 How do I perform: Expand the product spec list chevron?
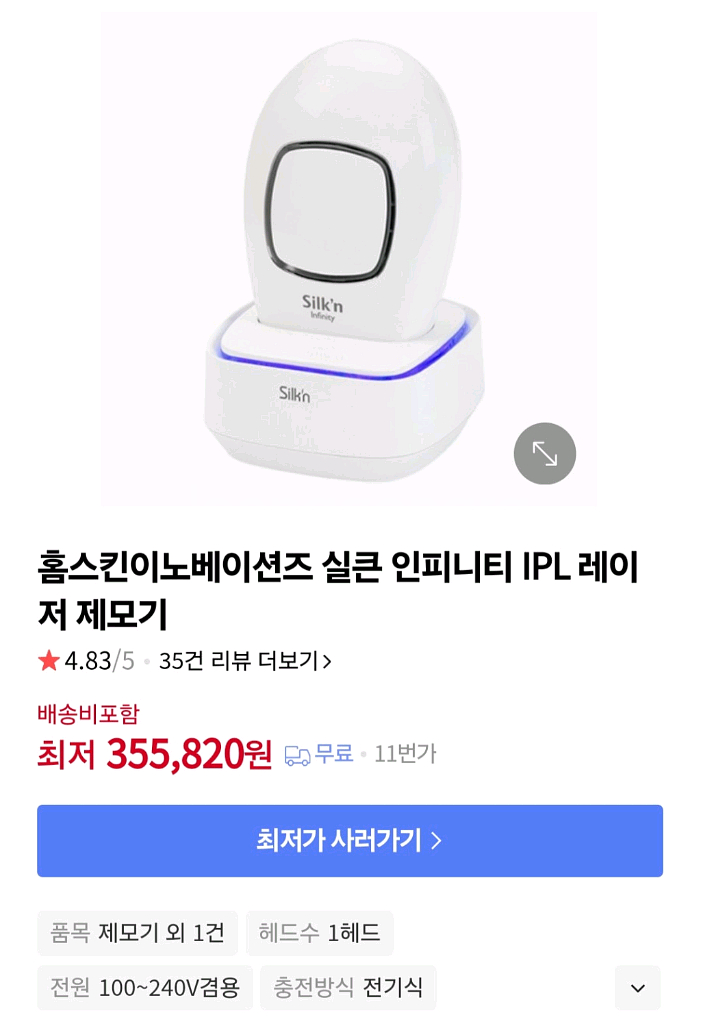[637, 988]
